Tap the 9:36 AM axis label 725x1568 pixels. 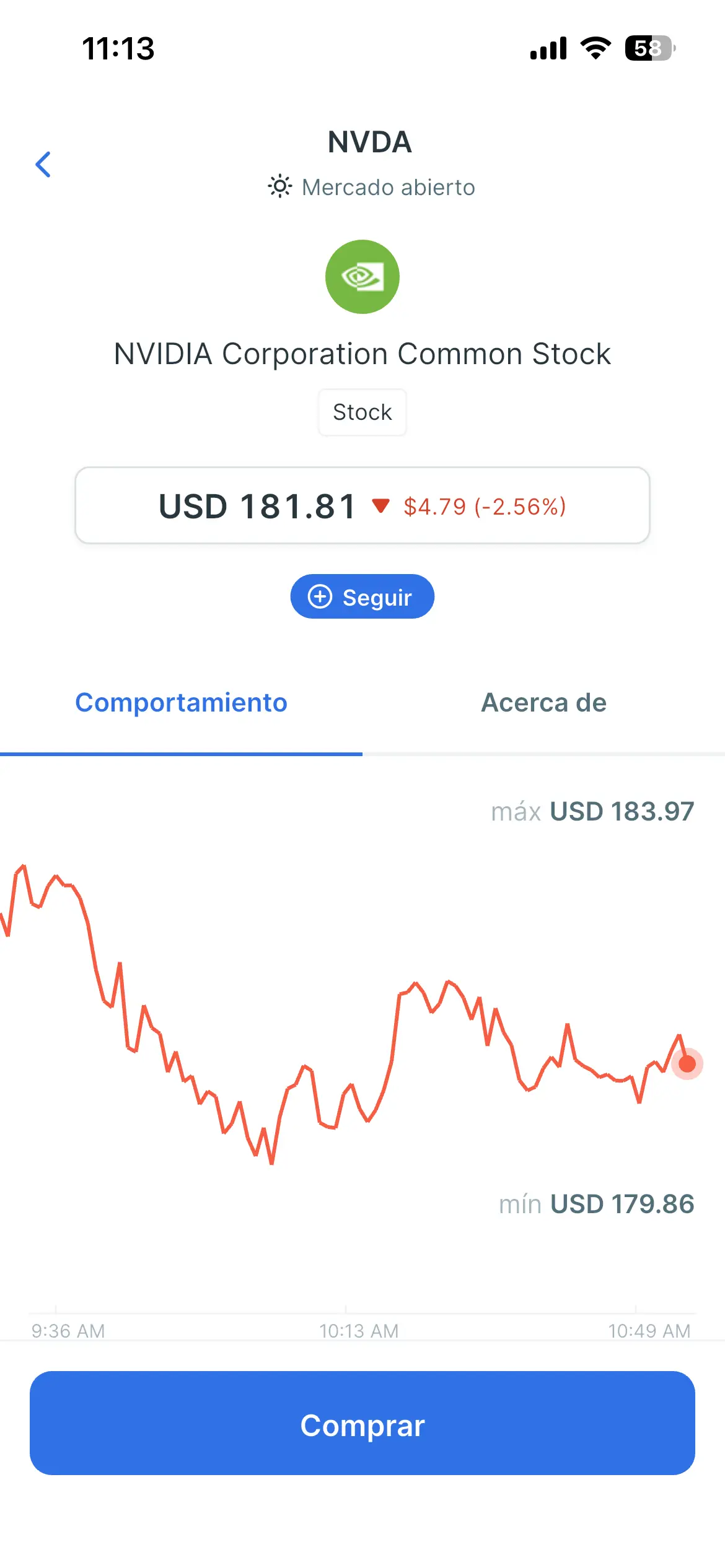[x=69, y=1330]
